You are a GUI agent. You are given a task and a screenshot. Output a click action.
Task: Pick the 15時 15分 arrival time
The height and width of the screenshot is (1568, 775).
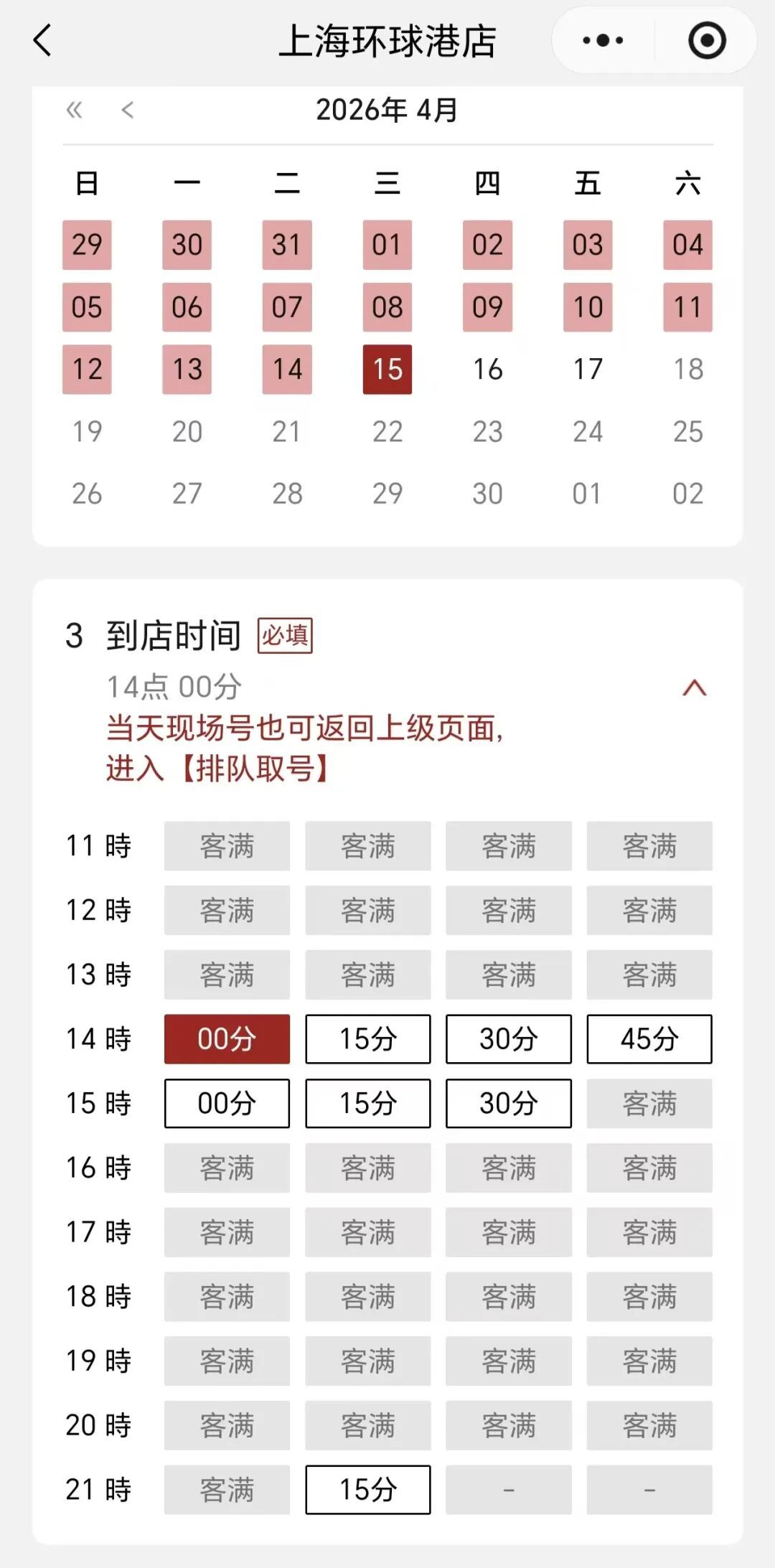(x=367, y=1103)
